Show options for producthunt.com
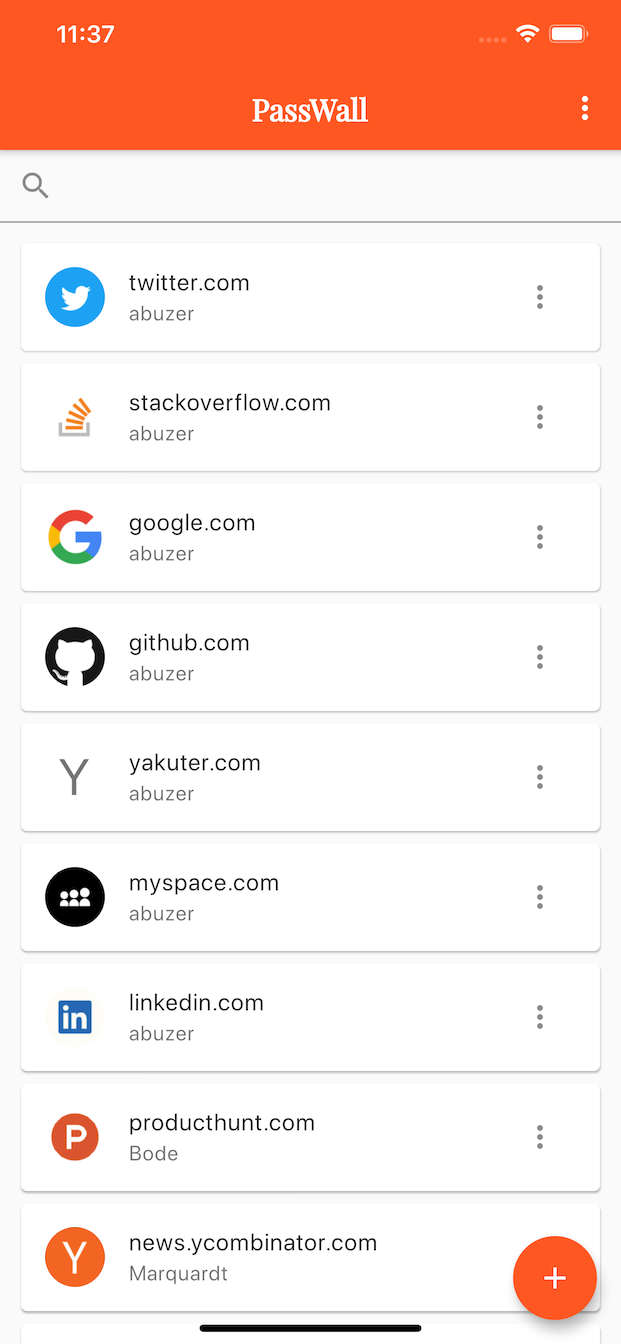This screenshot has height=1344, width=621. click(x=540, y=1137)
